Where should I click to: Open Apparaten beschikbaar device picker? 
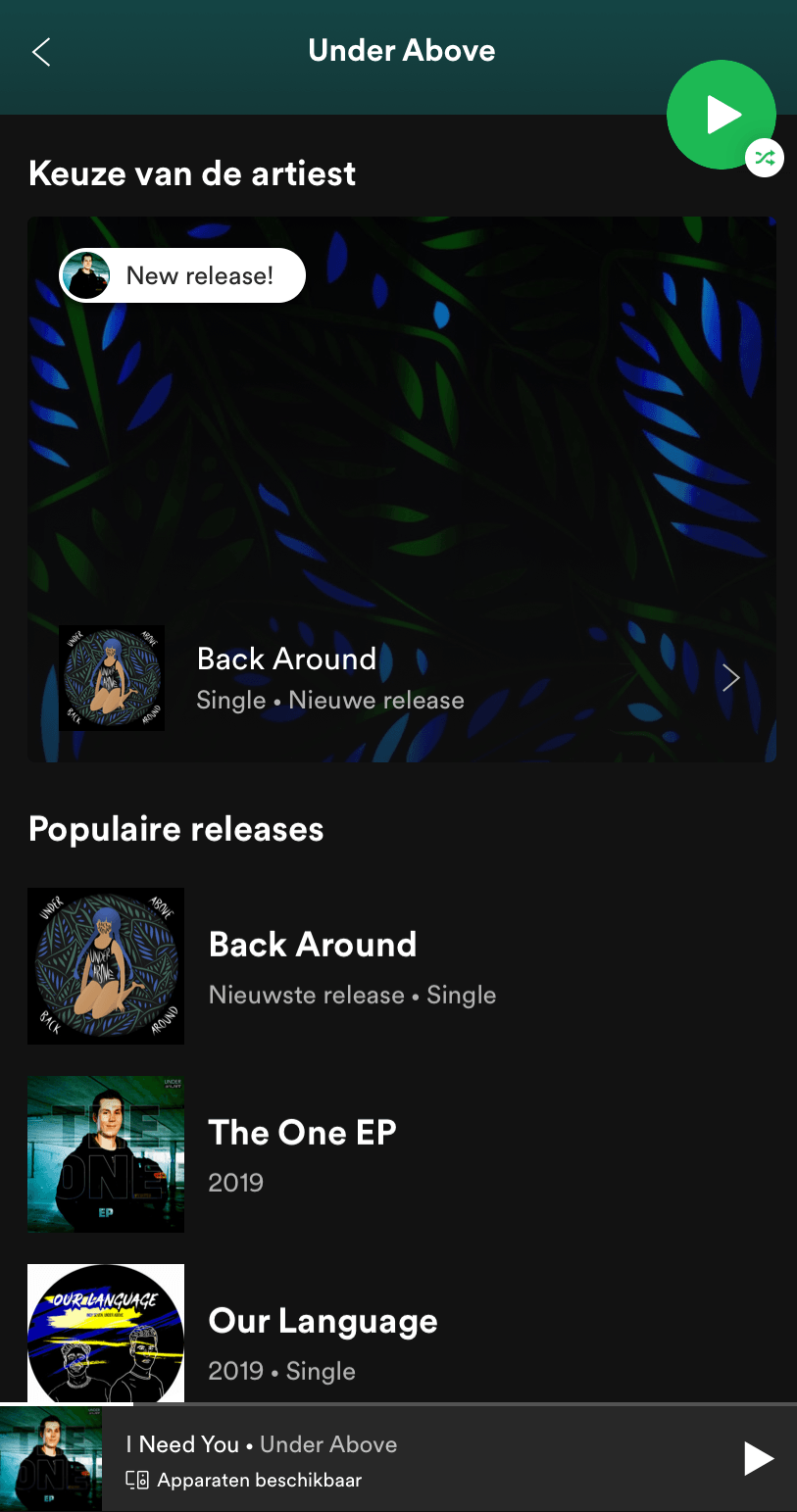[245, 1480]
